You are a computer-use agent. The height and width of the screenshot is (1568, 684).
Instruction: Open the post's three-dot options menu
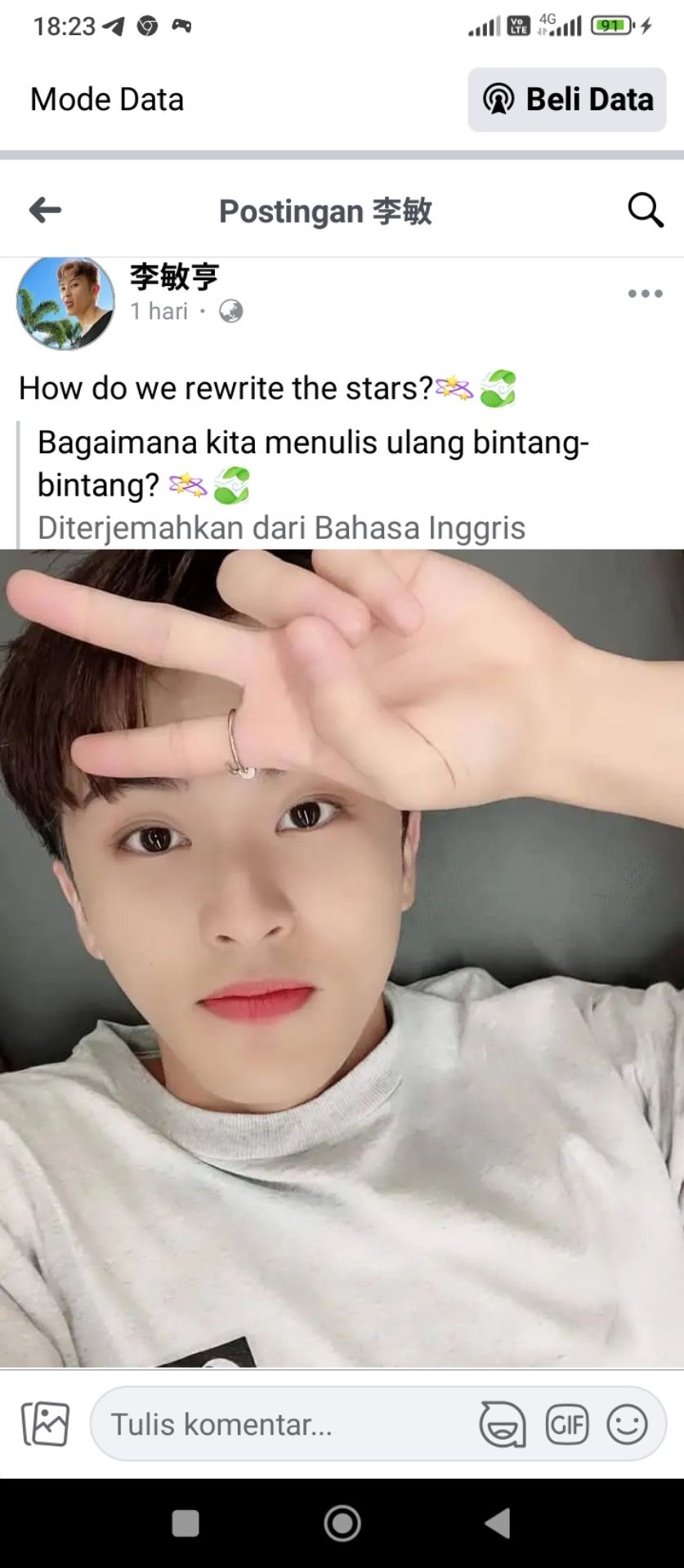pyautogui.click(x=645, y=294)
